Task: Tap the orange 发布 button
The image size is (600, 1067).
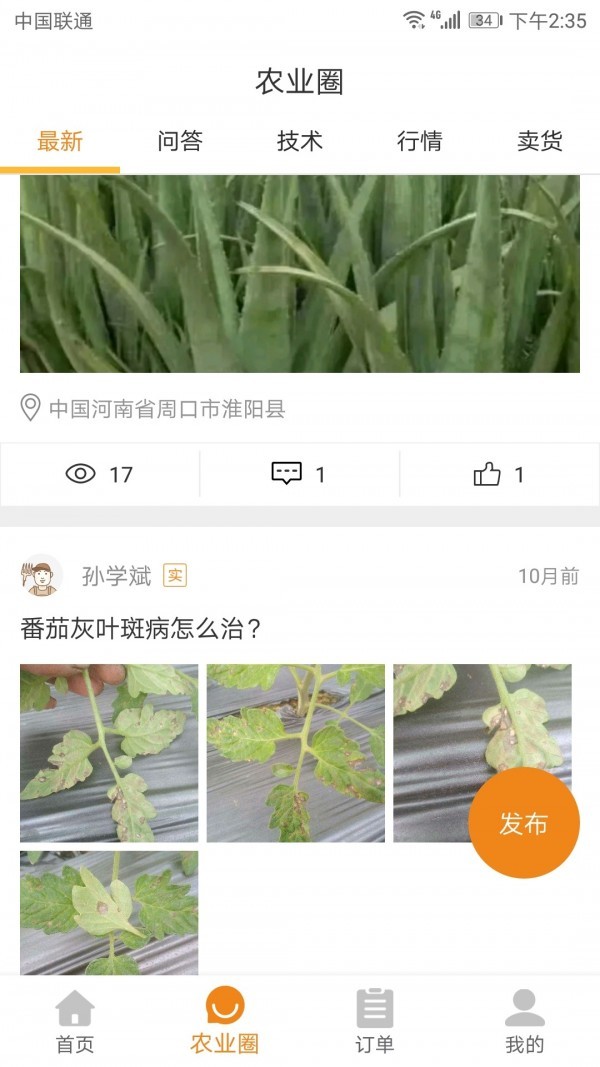Action: coord(524,823)
